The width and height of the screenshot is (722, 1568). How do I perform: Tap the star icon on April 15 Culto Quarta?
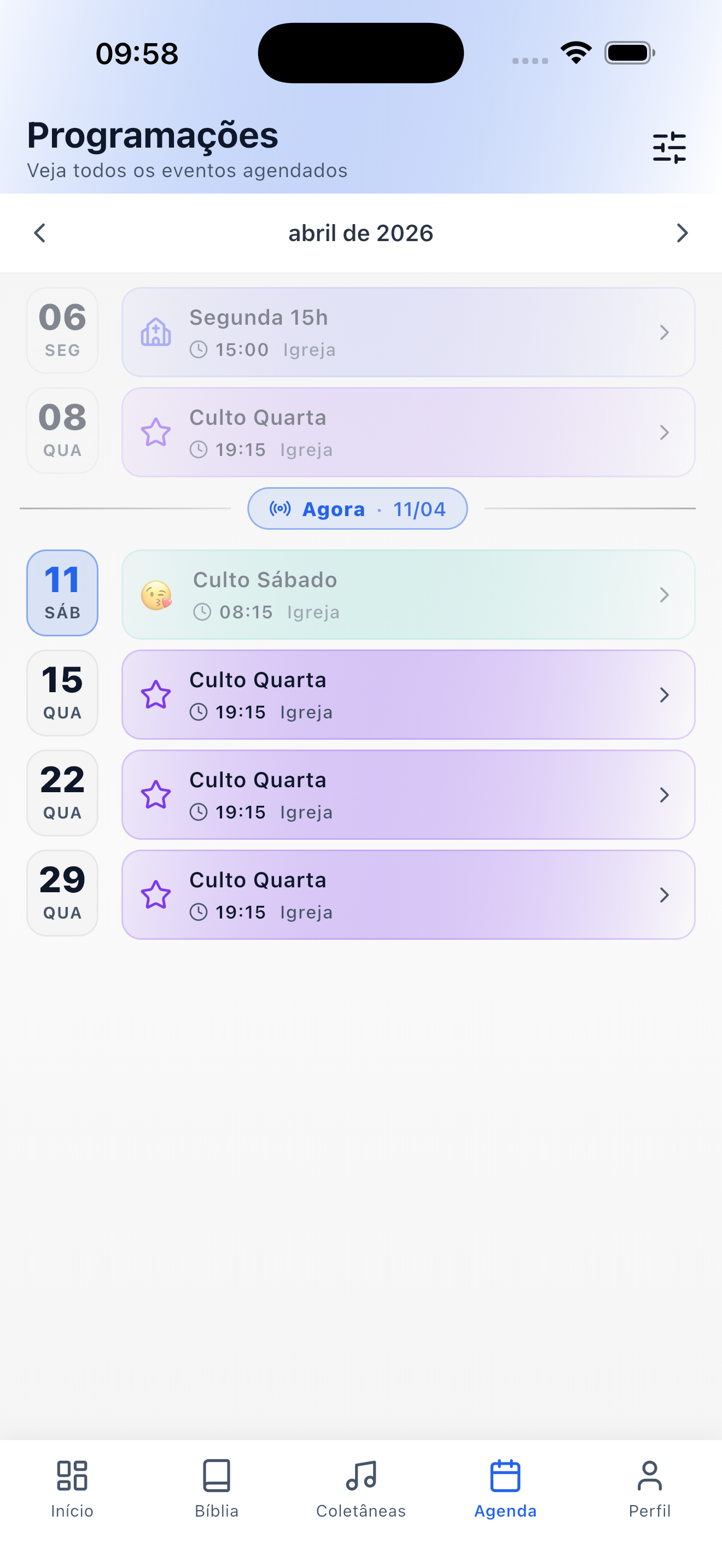coord(156,694)
